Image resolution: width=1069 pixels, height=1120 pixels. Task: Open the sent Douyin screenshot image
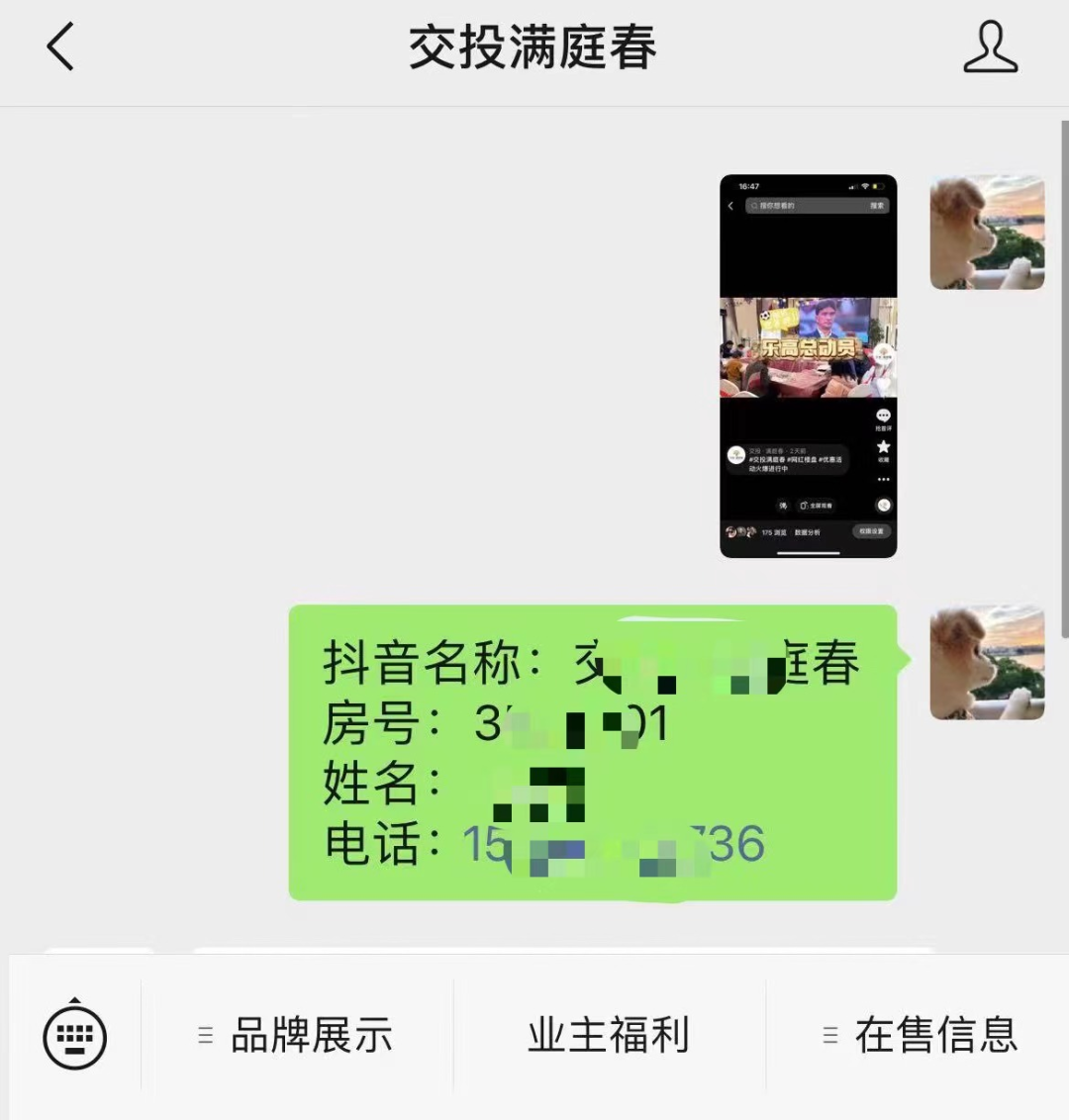(808, 366)
